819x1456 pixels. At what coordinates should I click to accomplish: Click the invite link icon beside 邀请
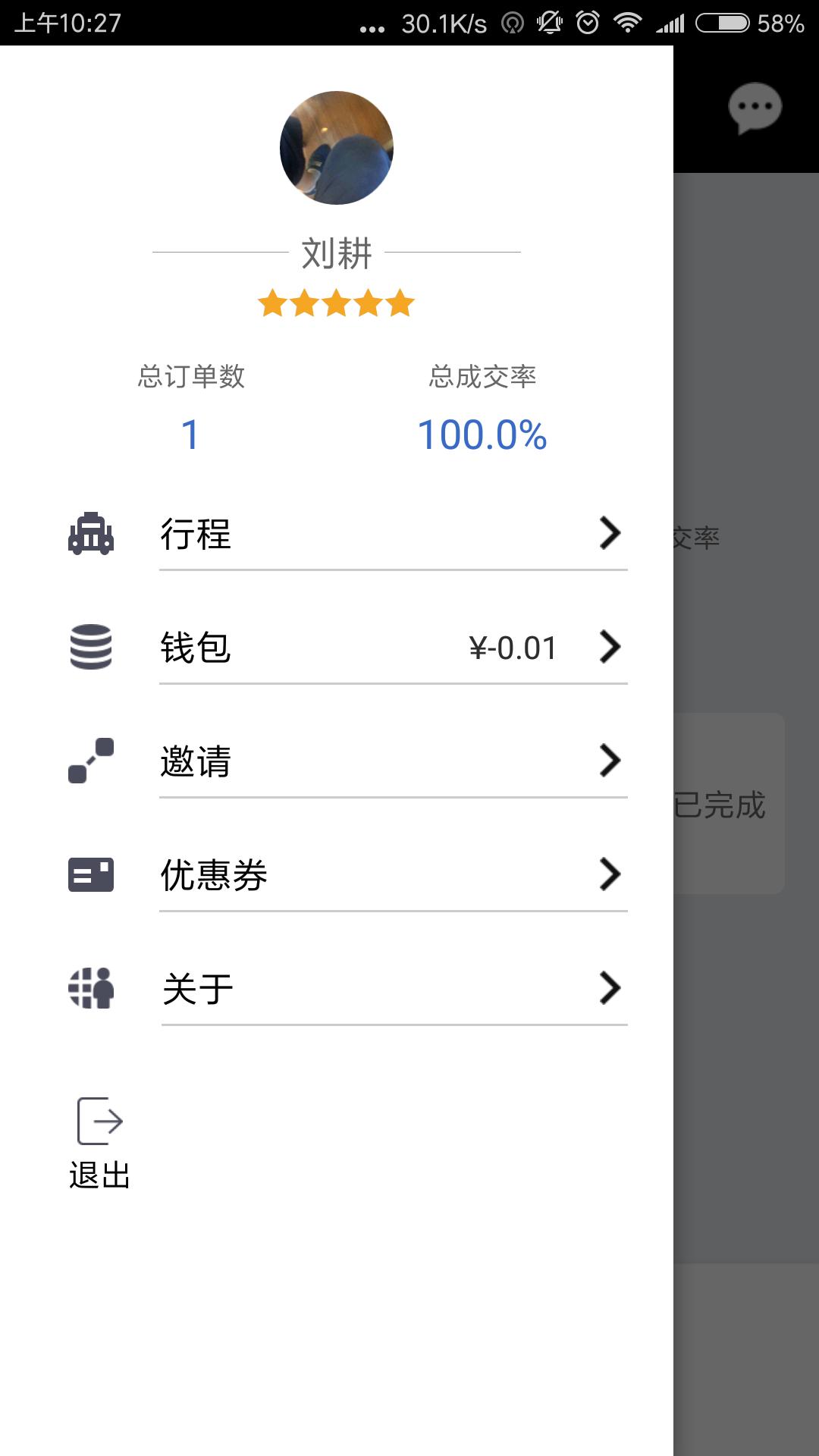91,761
